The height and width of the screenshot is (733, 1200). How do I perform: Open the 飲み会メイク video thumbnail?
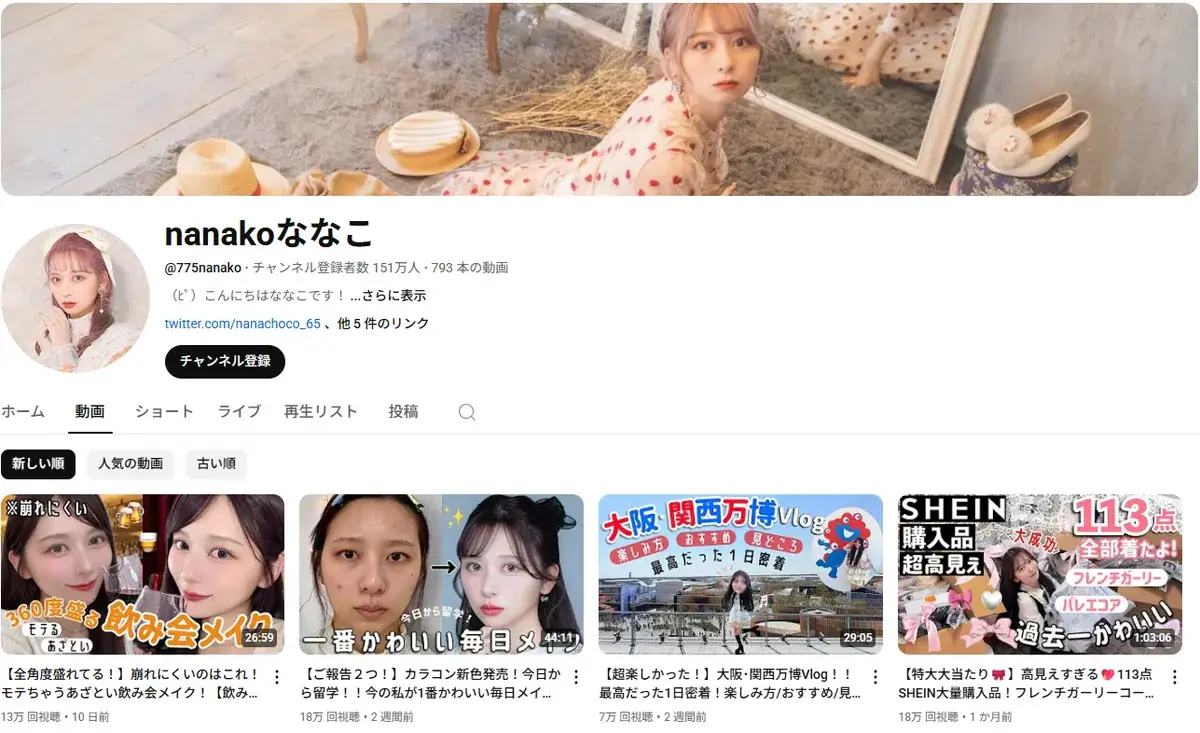[x=142, y=574]
